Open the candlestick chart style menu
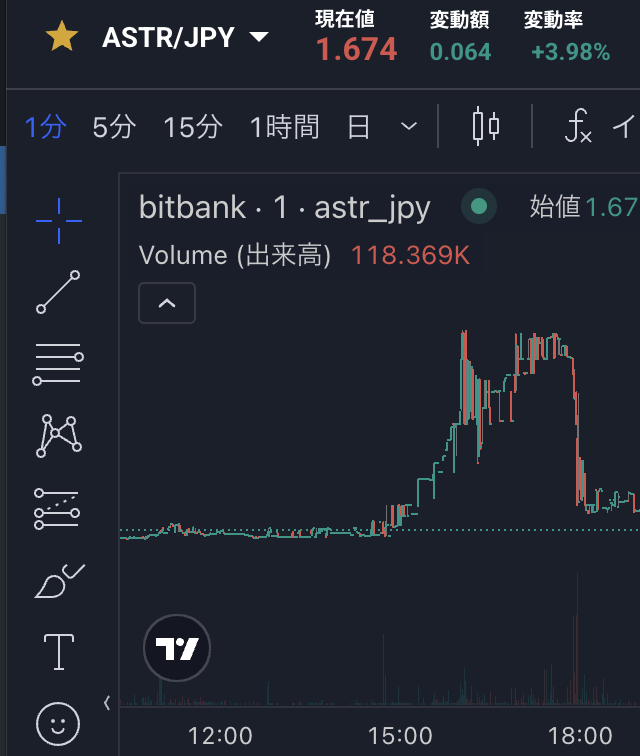This screenshot has height=756, width=640. tap(486, 127)
